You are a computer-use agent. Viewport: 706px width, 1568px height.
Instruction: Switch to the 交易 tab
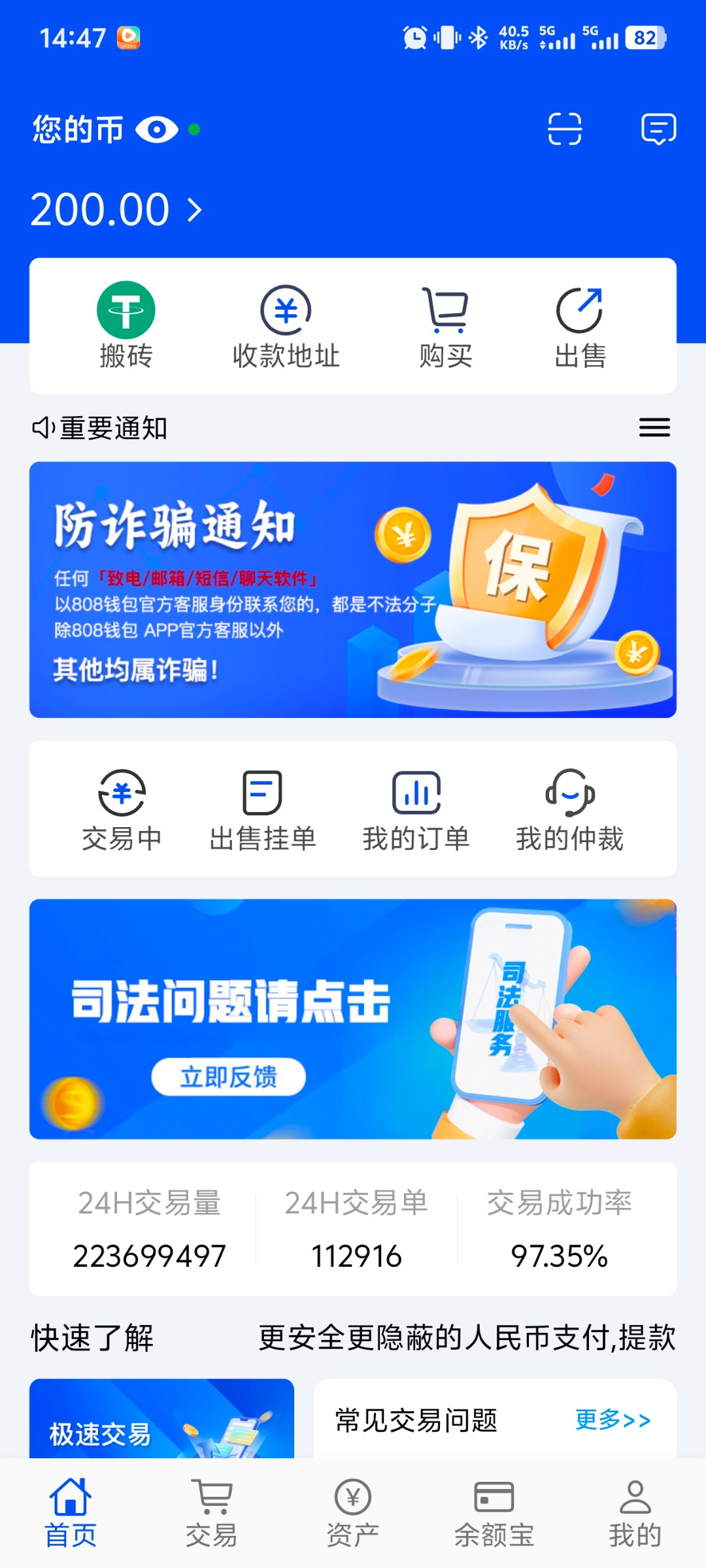click(212, 1512)
